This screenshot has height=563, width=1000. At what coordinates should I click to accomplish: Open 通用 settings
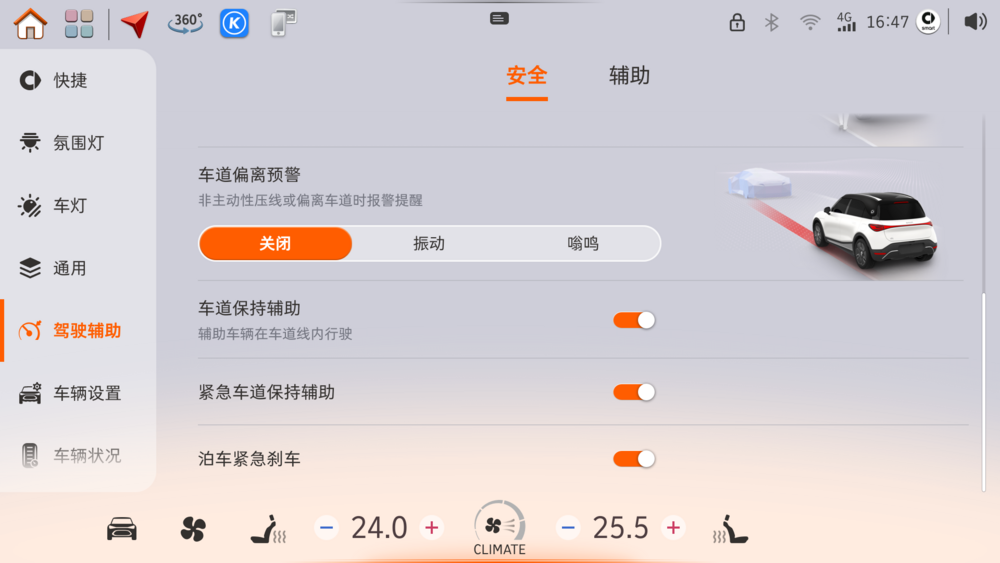pyautogui.click(x=70, y=268)
